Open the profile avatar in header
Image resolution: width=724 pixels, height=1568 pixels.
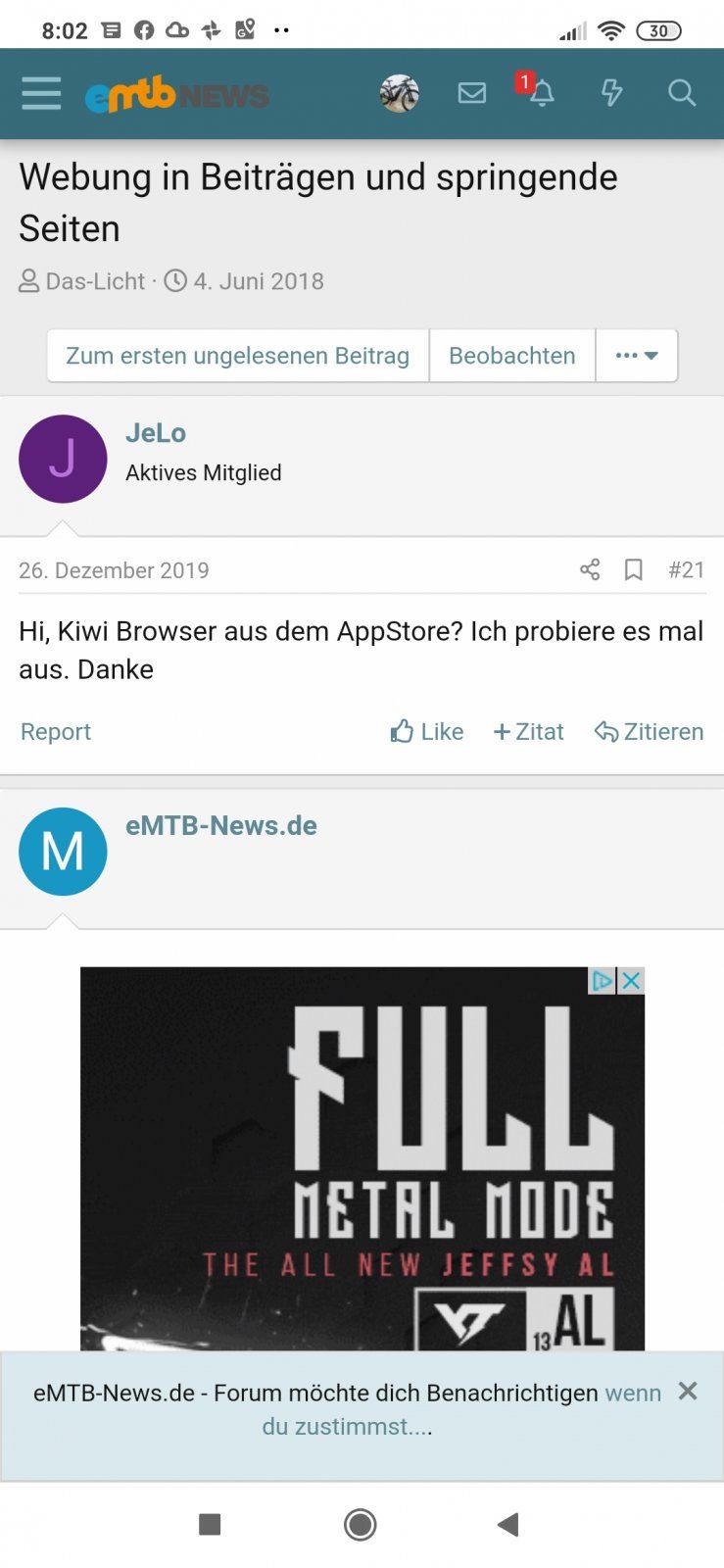tap(399, 94)
